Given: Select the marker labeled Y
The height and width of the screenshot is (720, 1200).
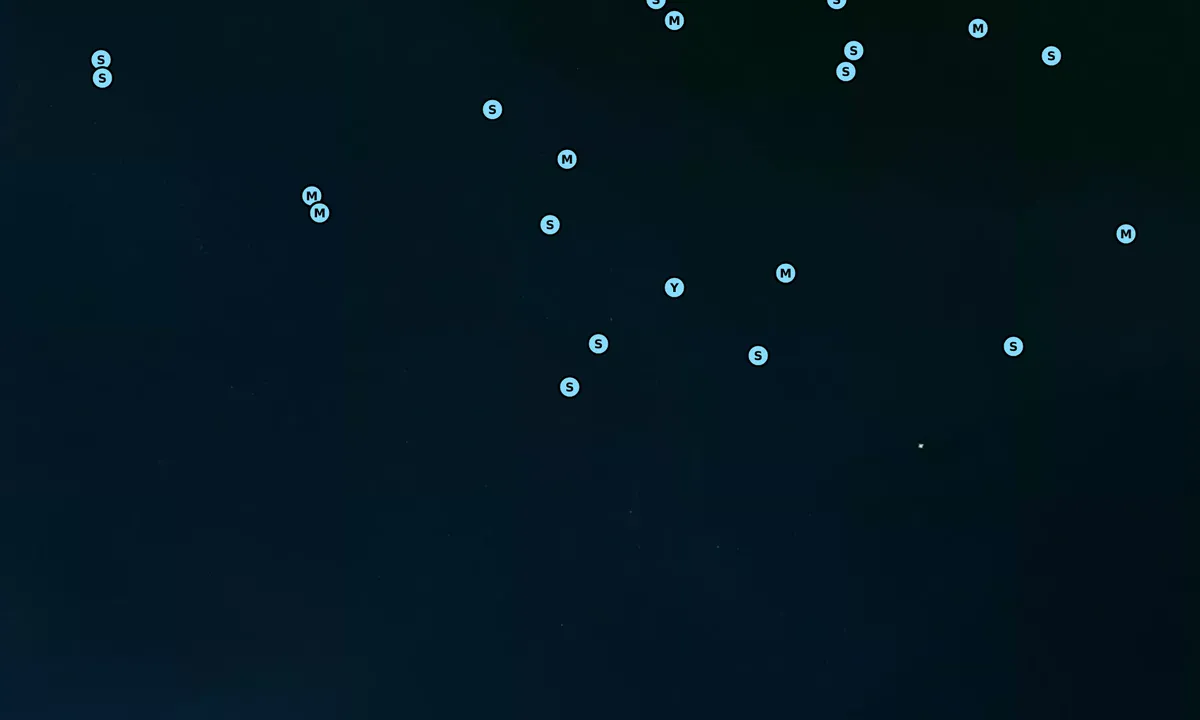Looking at the screenshot, I should click(674, 288).
